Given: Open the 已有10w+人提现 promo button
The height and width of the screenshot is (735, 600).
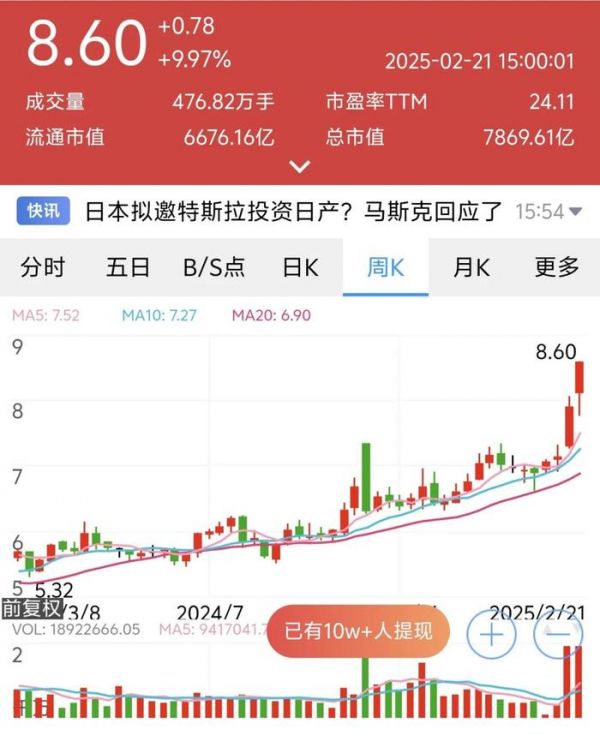Looking at the screenshot, I should (x=358, y=632).
